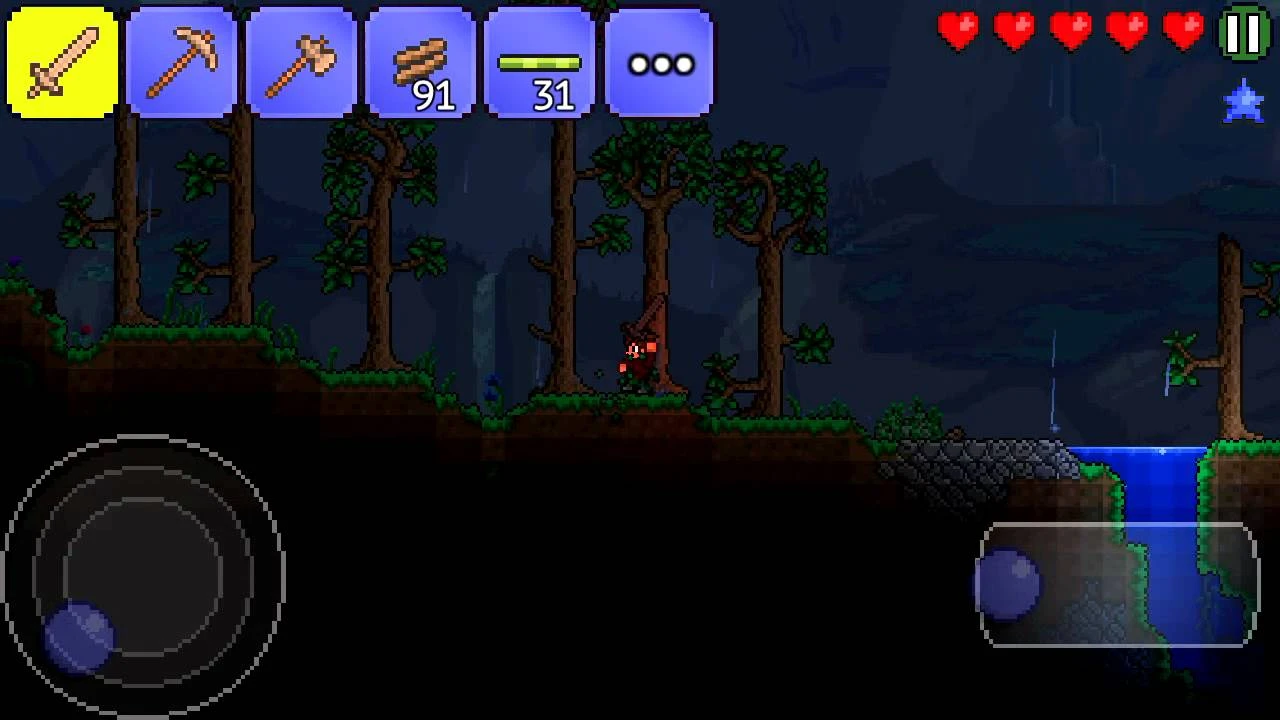Select the copper pickaxe hotbar slot
This screenshot has width=1280, height=720.
[181, 63]
